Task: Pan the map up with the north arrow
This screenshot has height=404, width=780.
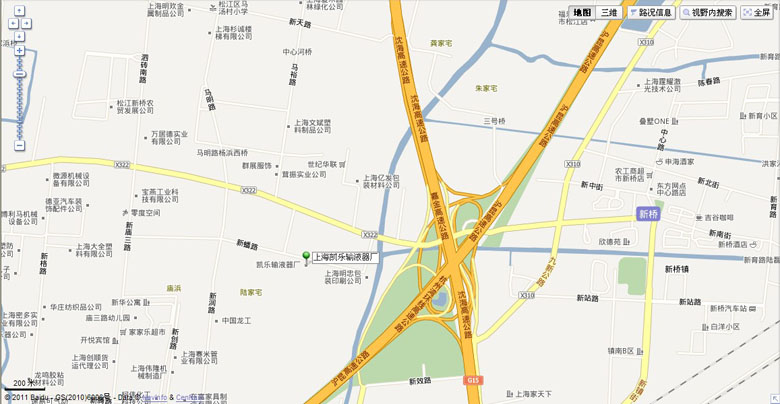Action: click(20, 10)
